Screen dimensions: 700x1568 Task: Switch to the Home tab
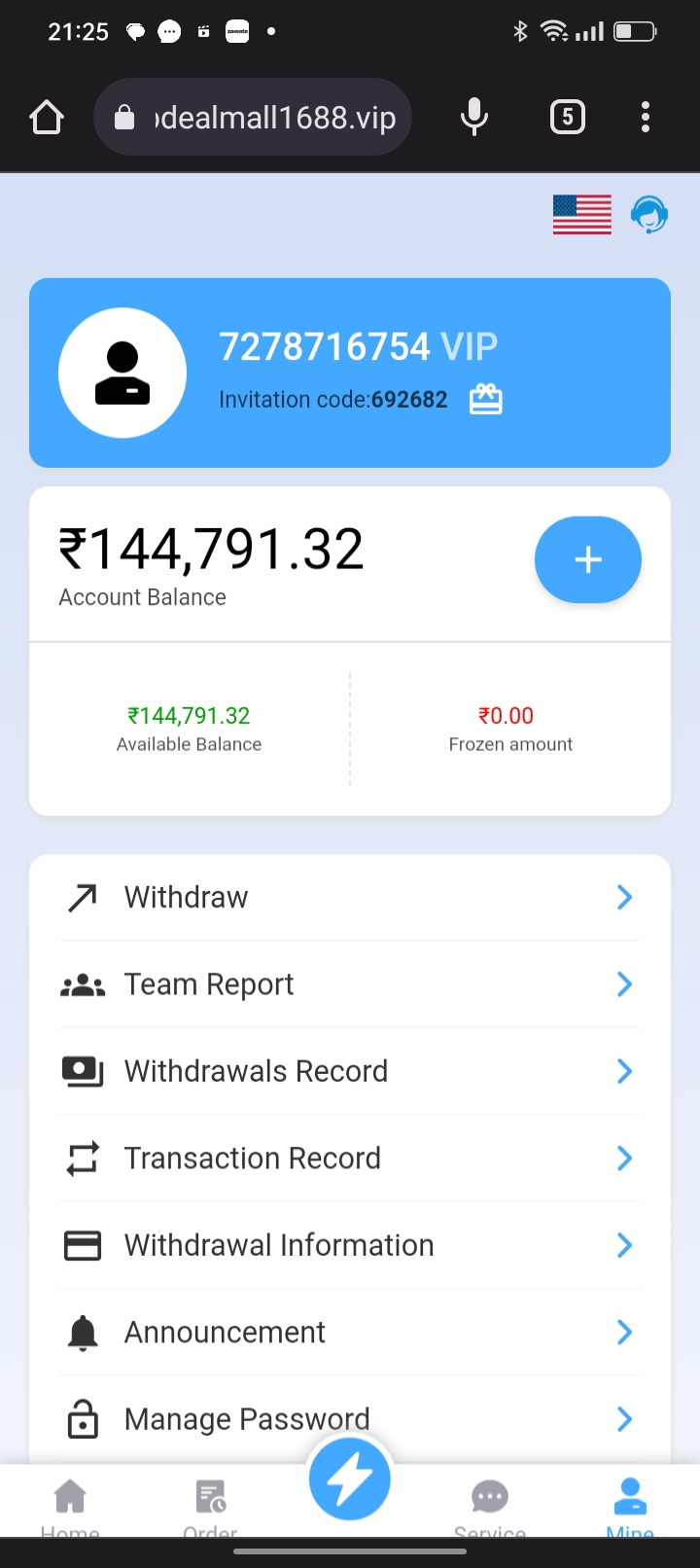pyautogui.click(x=70, y=1503)
